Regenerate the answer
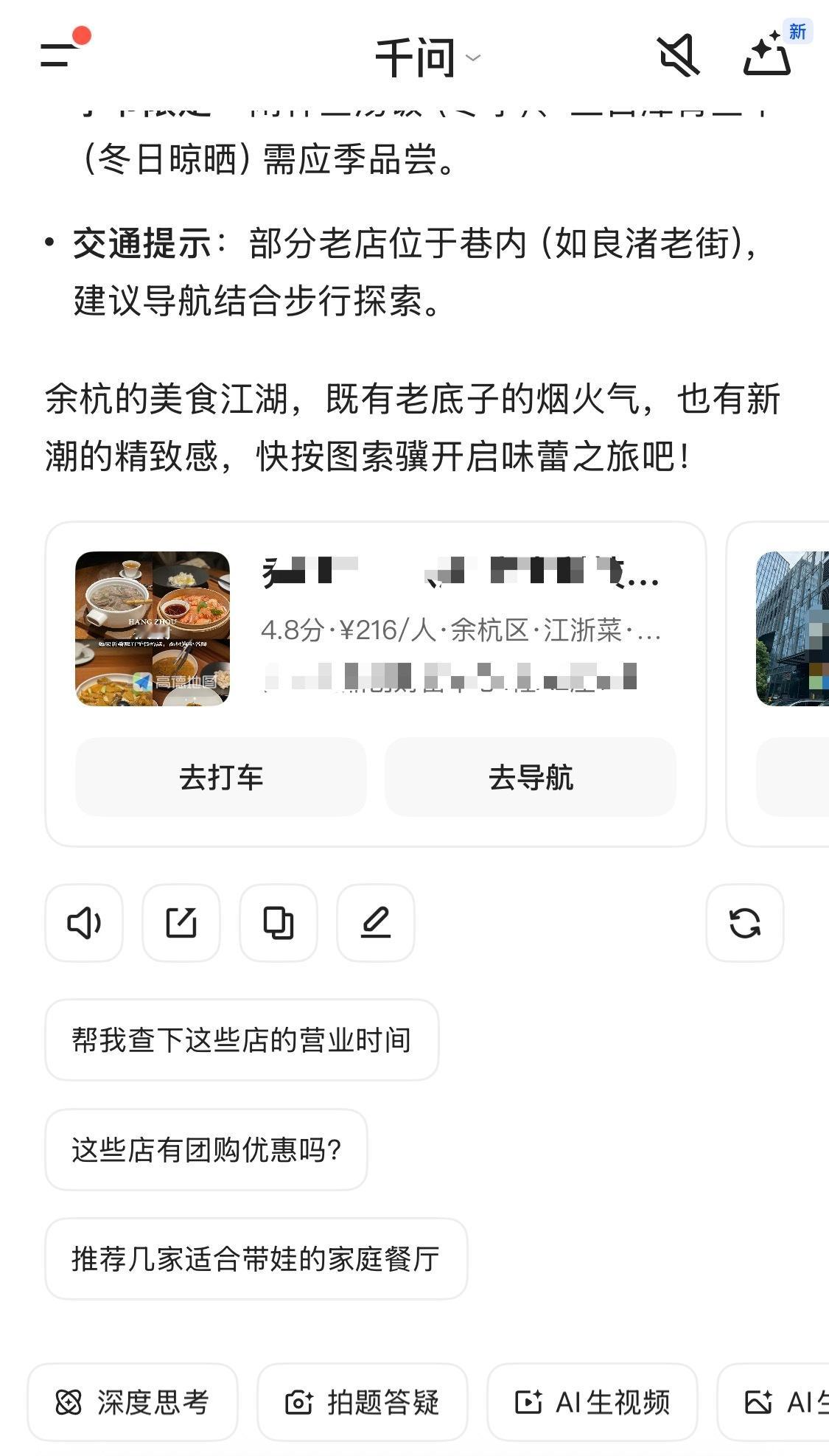 744,922
